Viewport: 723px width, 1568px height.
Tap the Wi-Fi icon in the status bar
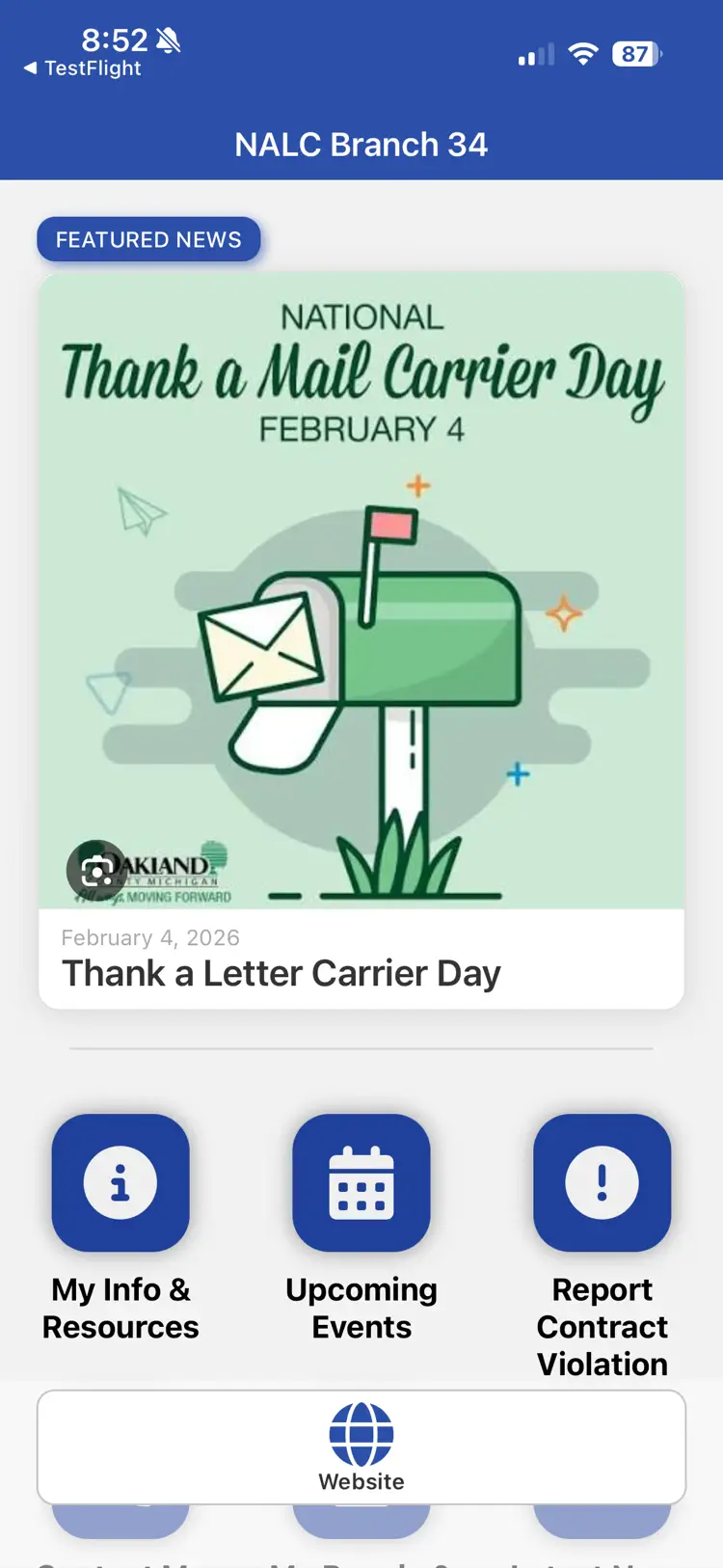[583, 54]
